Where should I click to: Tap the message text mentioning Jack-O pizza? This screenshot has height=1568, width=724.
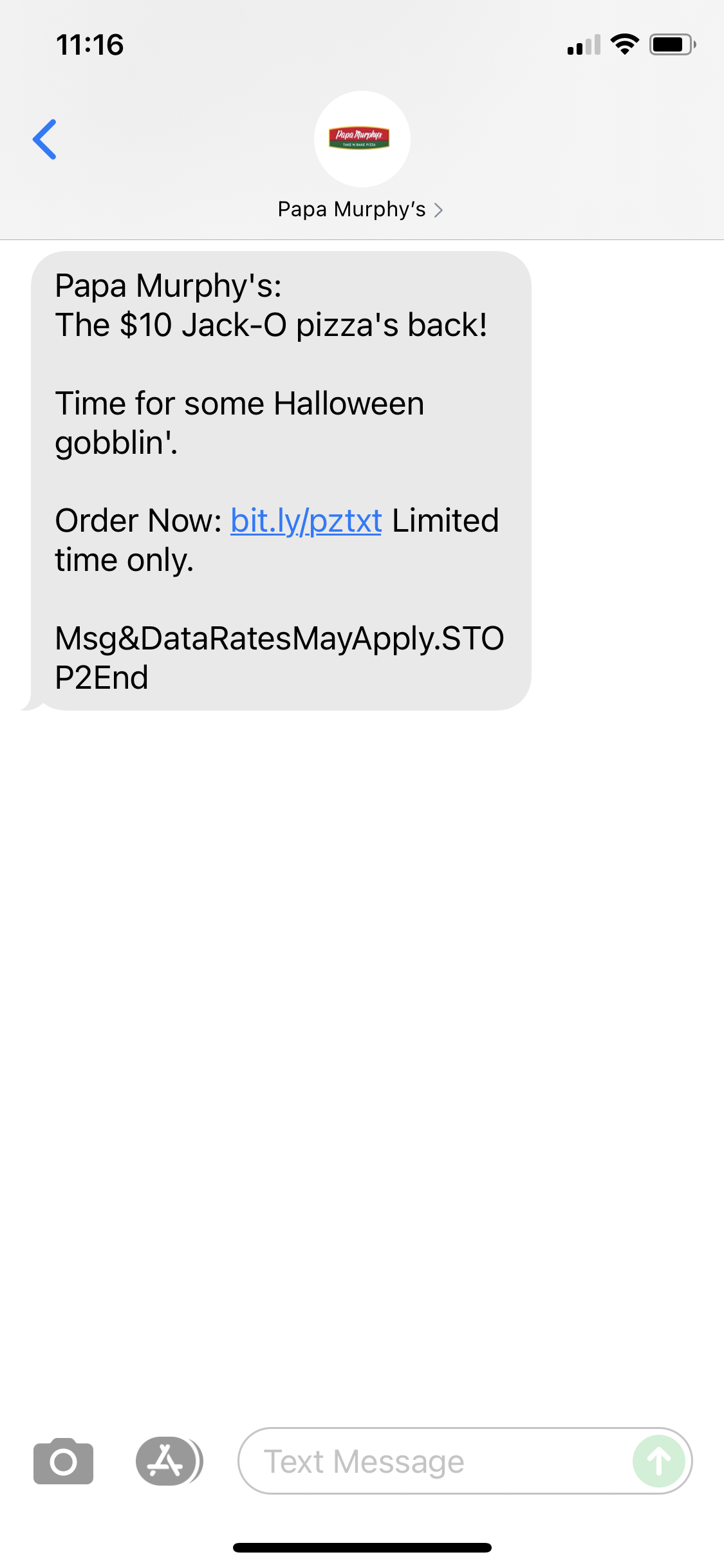[270, 324]
